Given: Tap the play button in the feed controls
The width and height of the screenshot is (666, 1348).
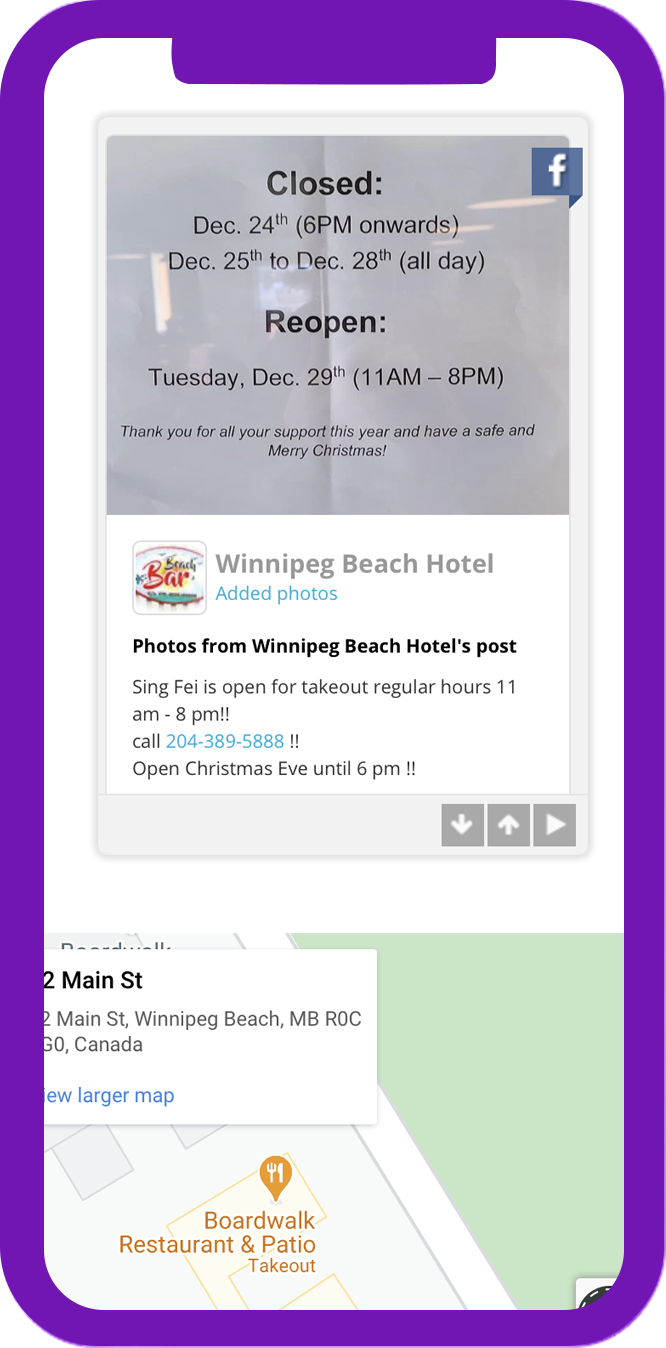Looking at the screenshot, I should coord(555,825).
